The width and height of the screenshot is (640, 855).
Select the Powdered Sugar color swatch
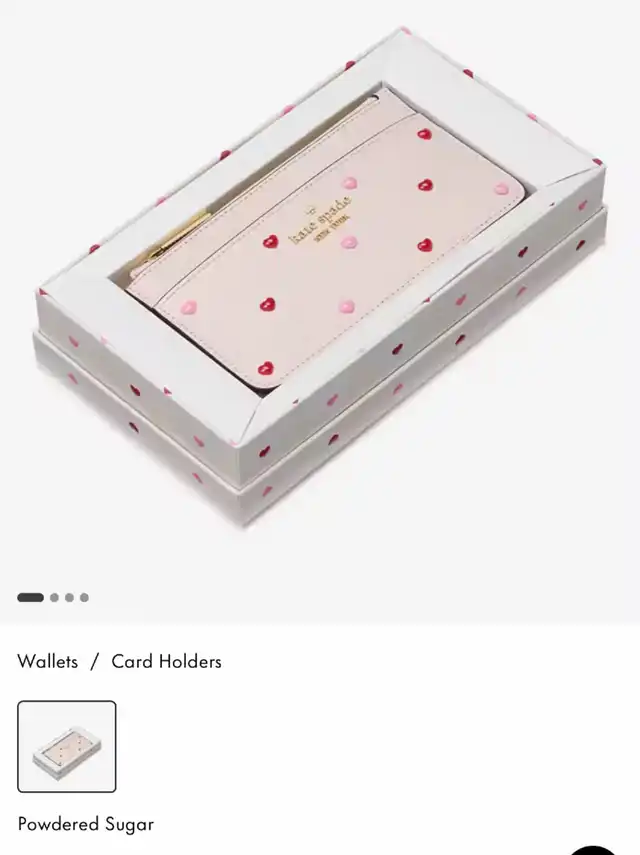[67, 746]
